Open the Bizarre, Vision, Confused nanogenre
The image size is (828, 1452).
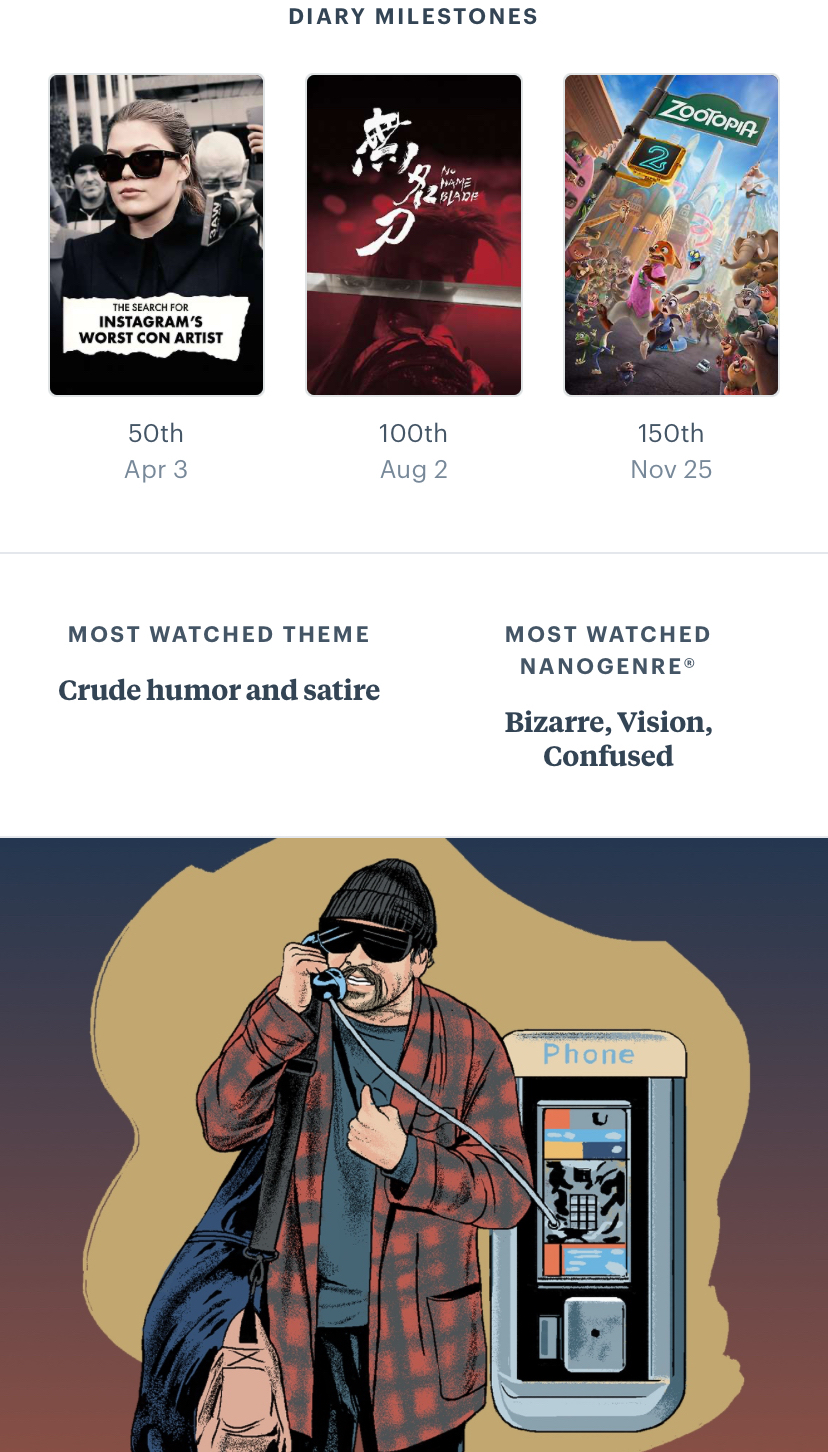tap(608, 738)
